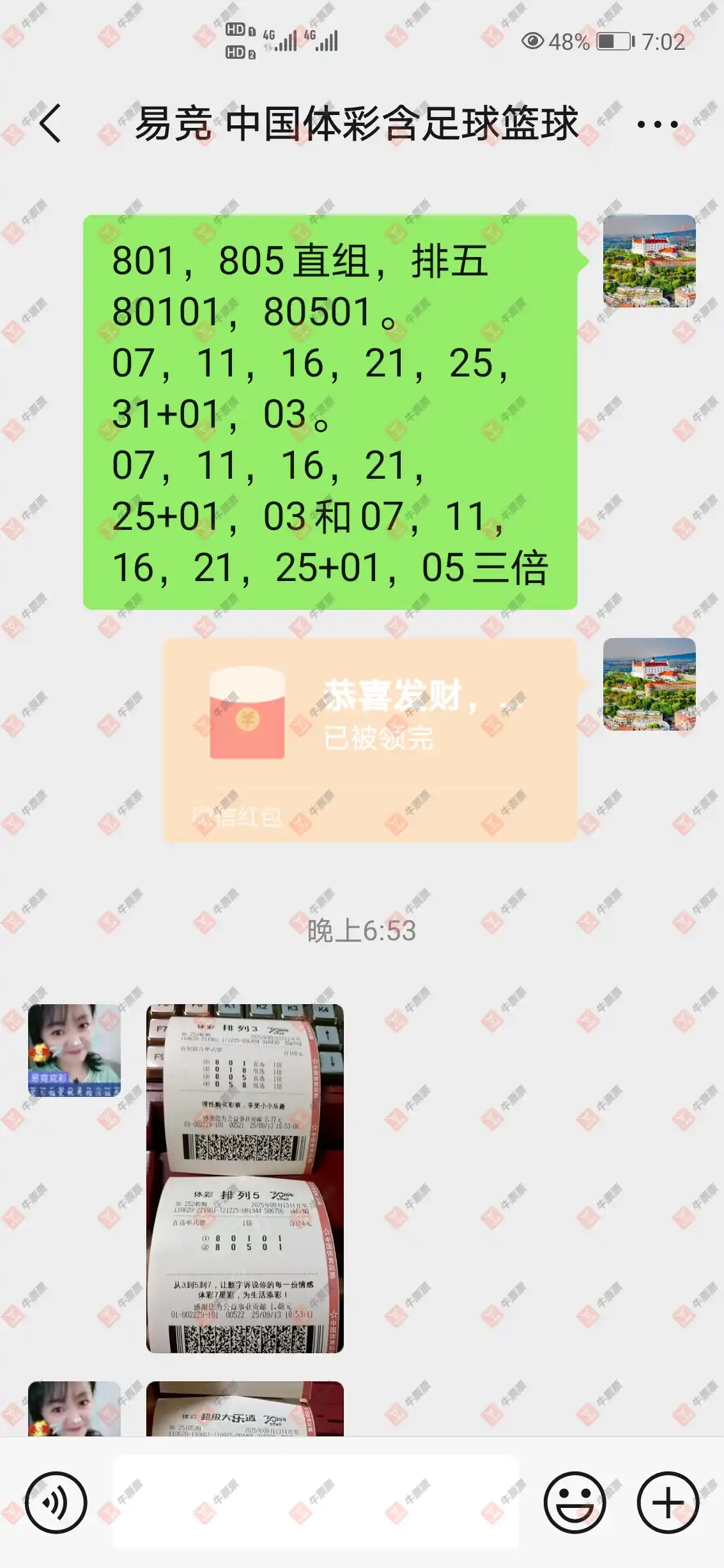View the castle avatar next to green message
Screen dimensions: 724x1568
pyautogui.click(x=649, y=261)
